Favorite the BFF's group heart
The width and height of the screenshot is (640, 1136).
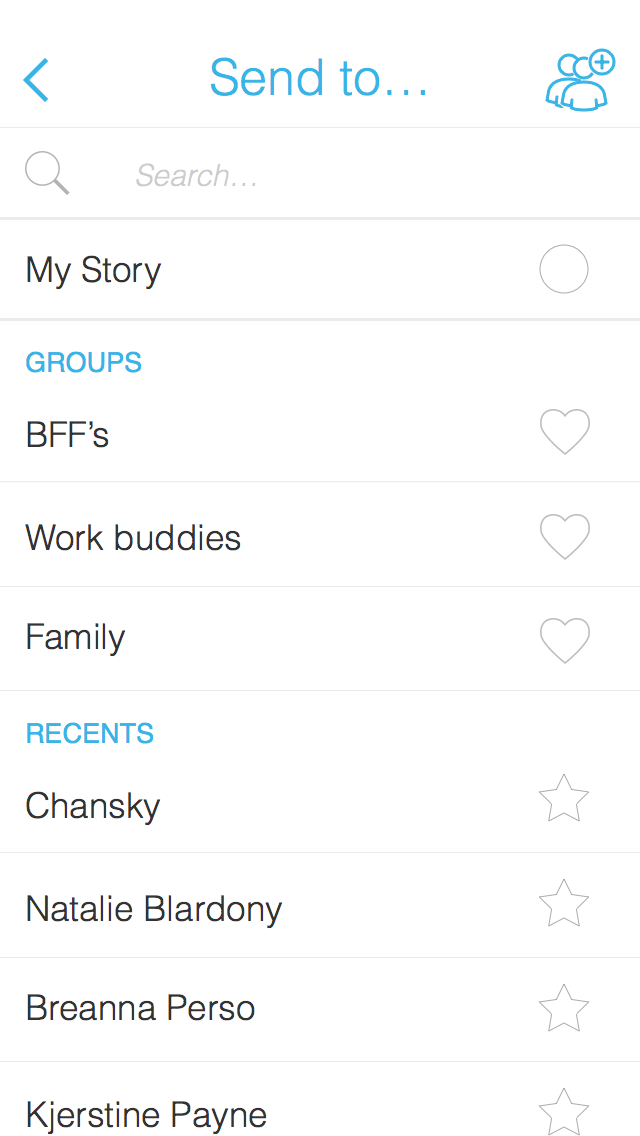(565, 432)
